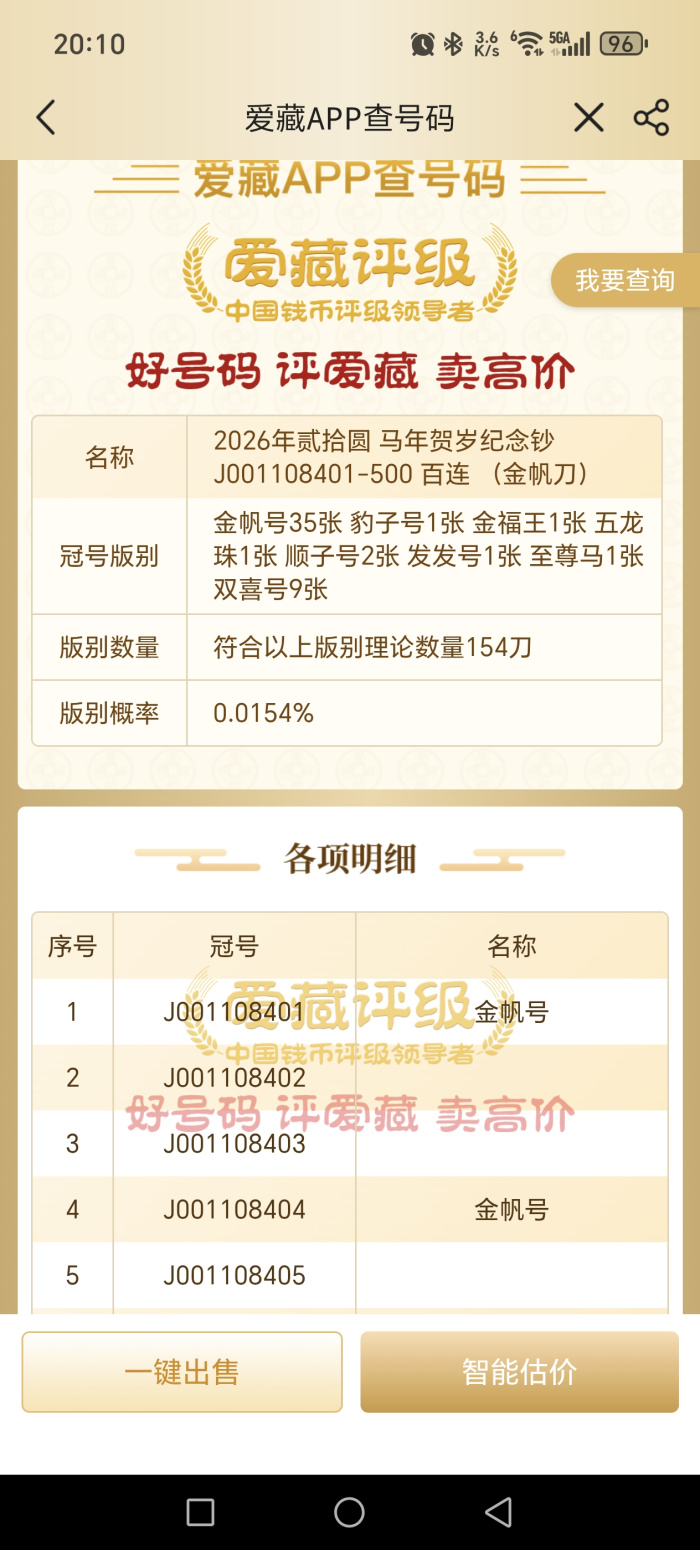Open 智能估价 for a valuation
The height and width of the screenshot is (1550, 700).
(x=519, y=1372)
